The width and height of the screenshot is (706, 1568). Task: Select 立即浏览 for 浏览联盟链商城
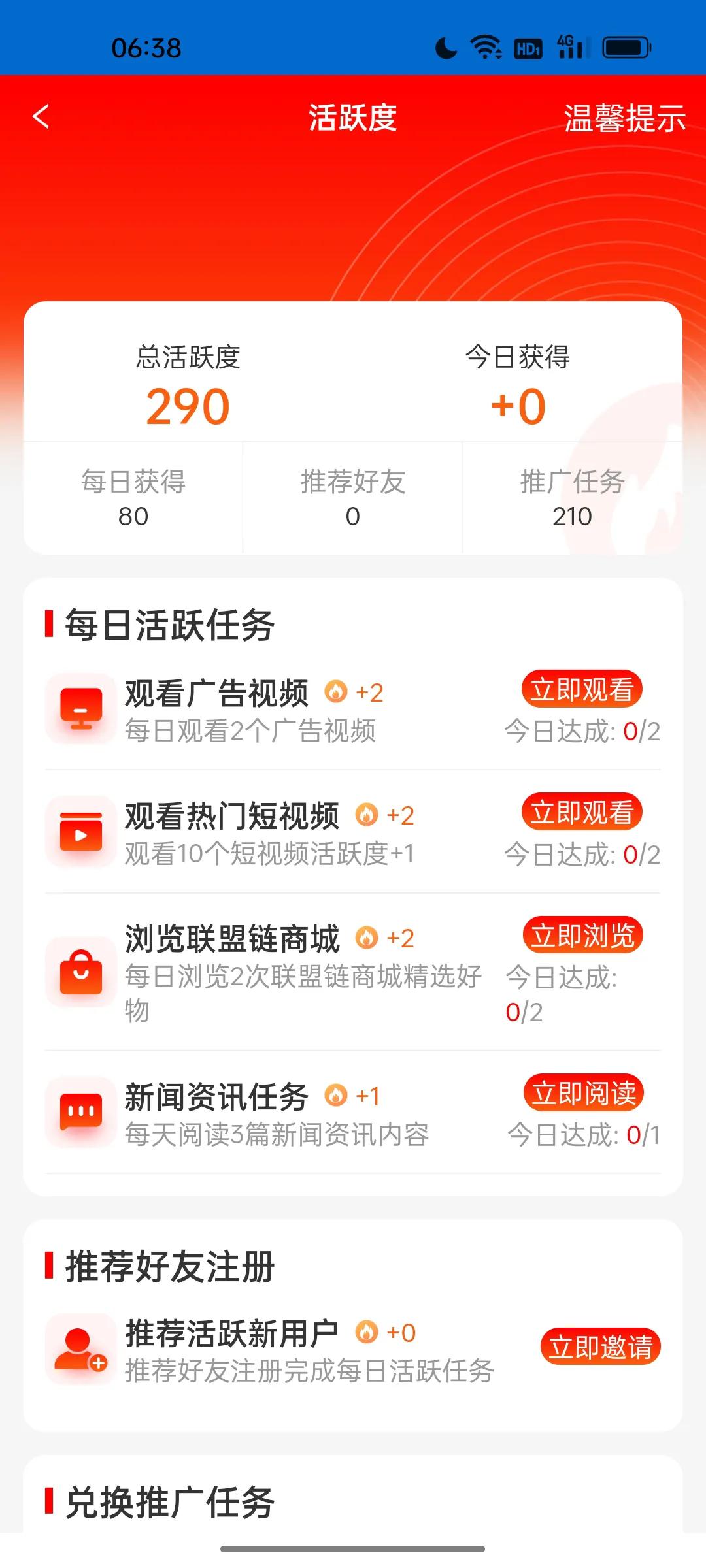583,936
